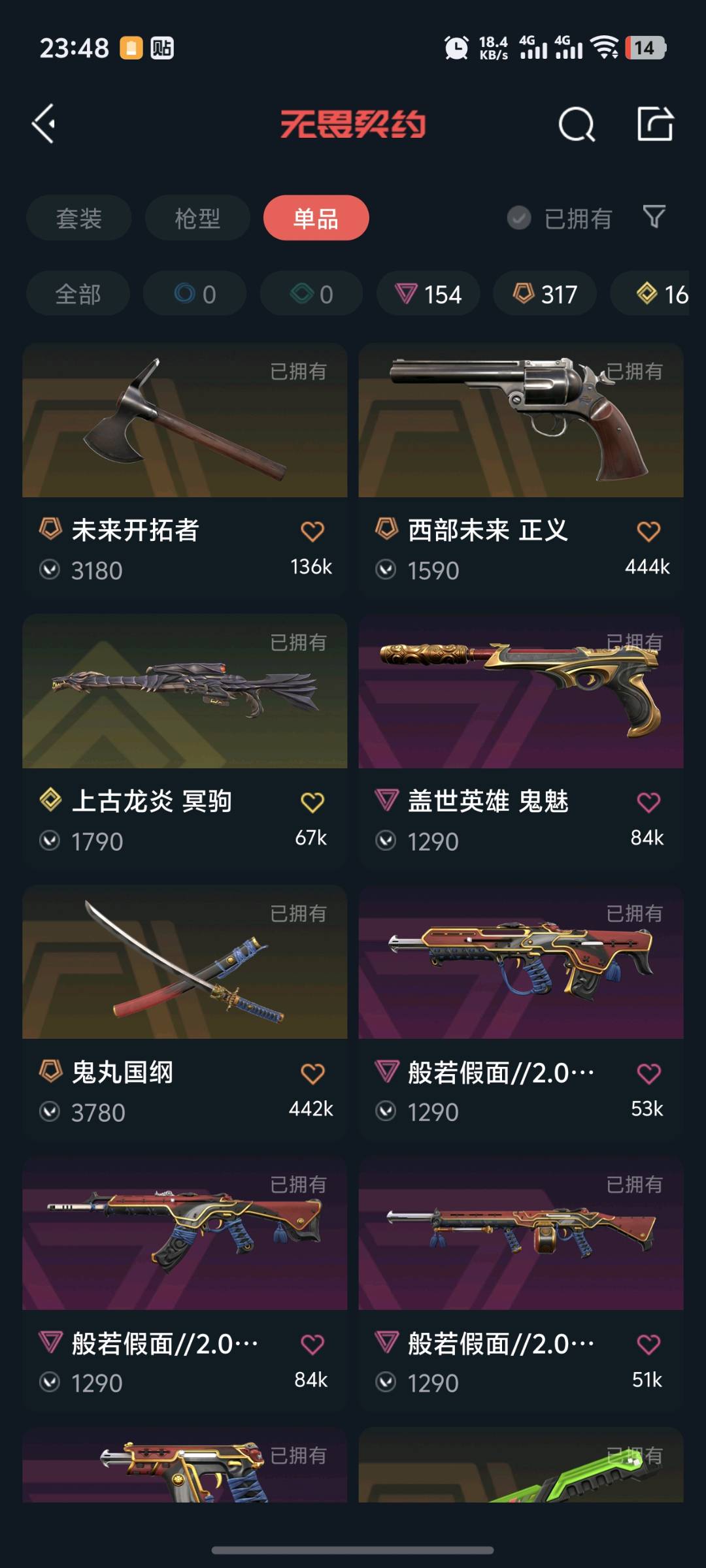Filter by the chip showing 317
Viewport: 706px width, 1568px height.
[545, 294]
